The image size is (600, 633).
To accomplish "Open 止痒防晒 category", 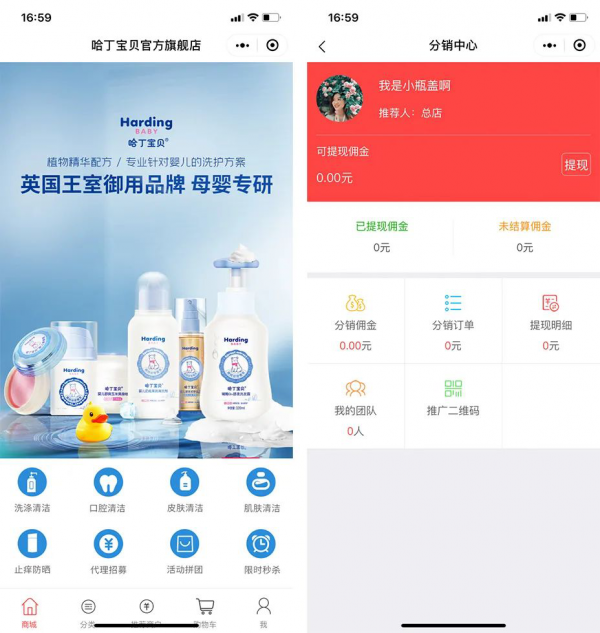I will (32, 552).
